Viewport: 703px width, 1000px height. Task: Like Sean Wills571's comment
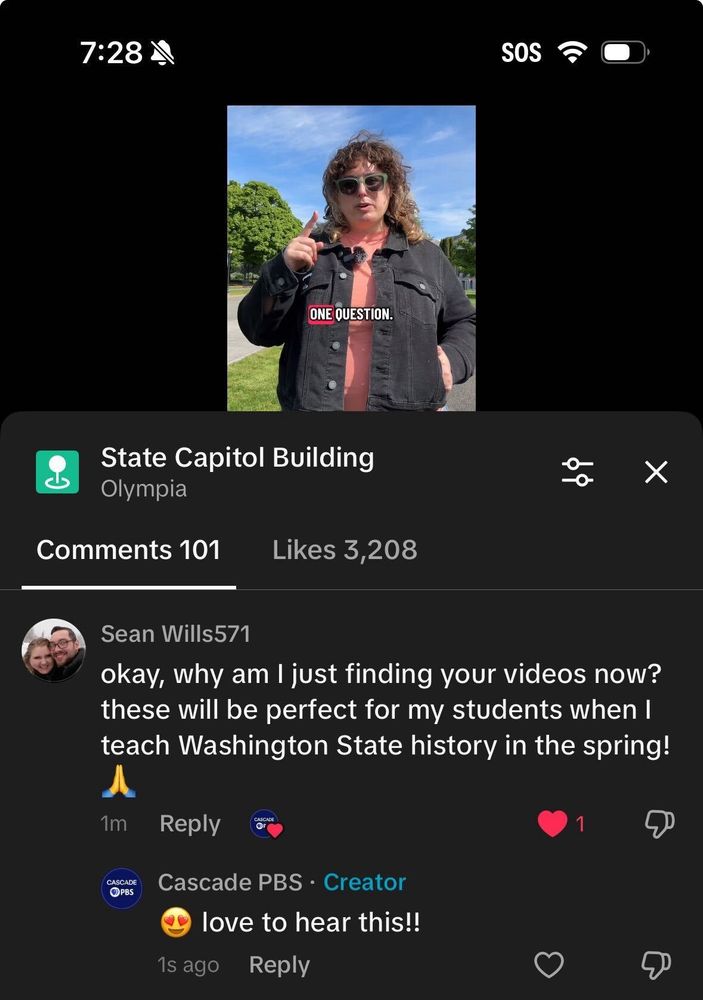point(552,824)
